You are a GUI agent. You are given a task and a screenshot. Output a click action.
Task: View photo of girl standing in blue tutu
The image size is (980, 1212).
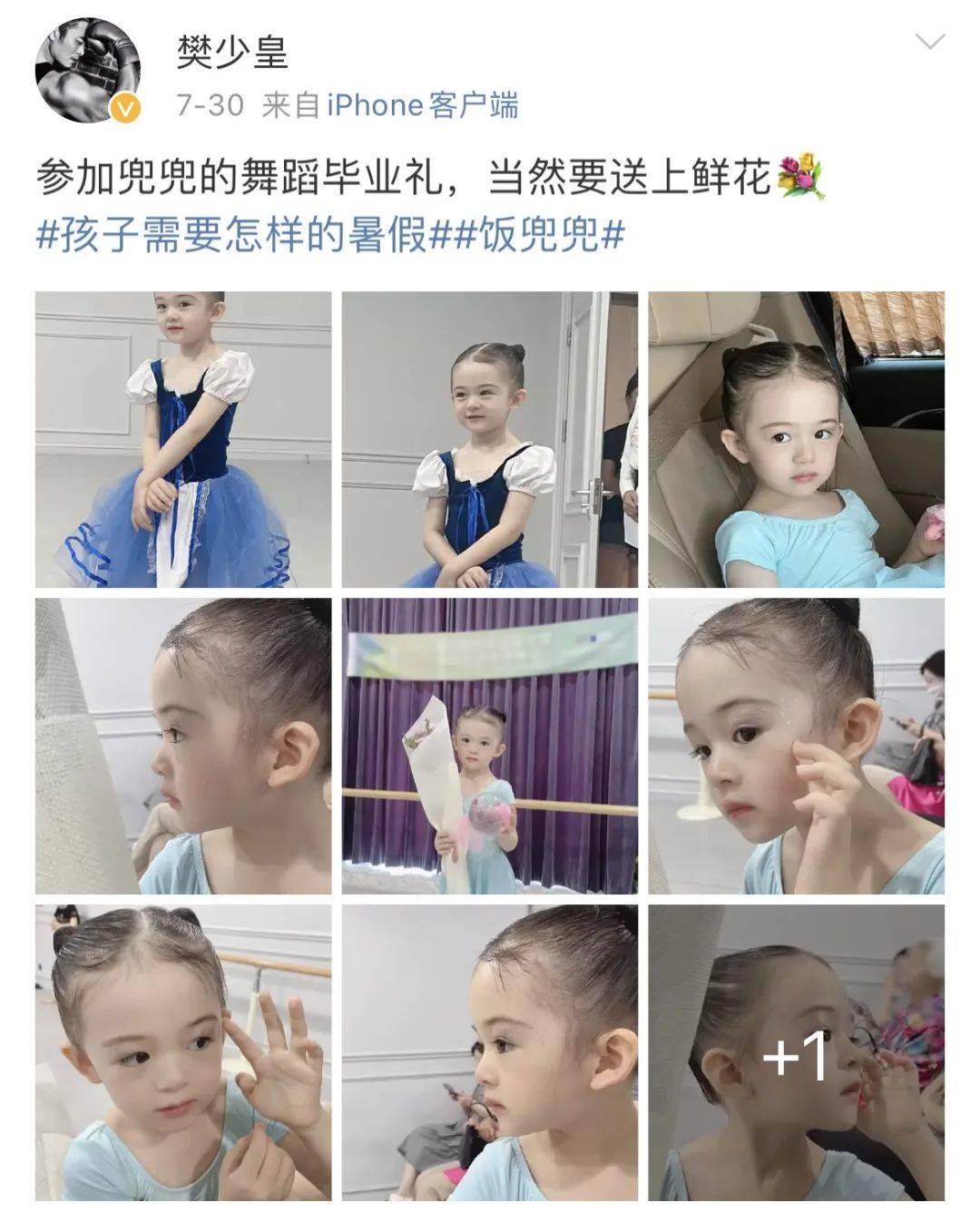click(x=183, y=440)
